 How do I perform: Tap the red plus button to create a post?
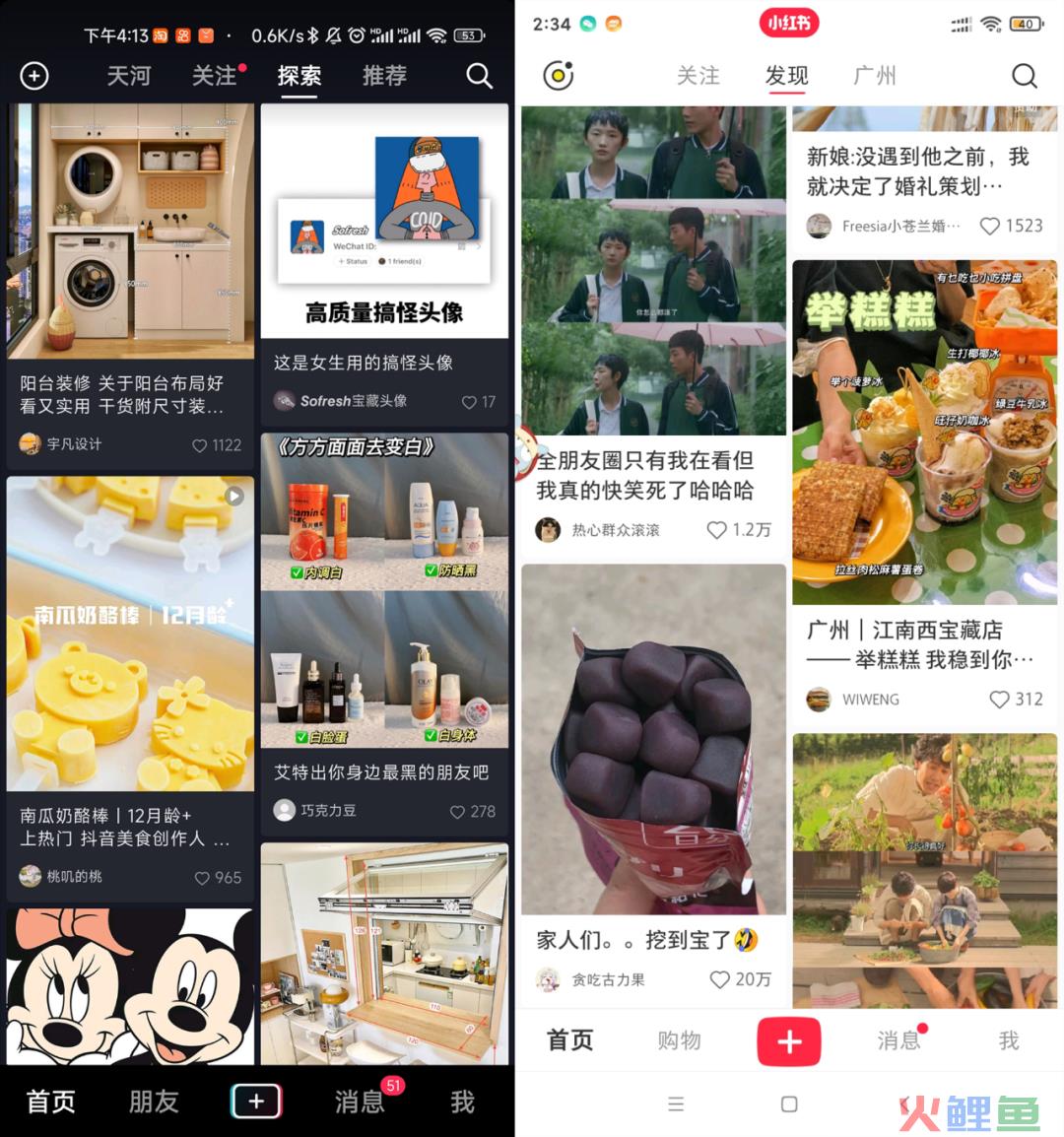coord(789,1041)
